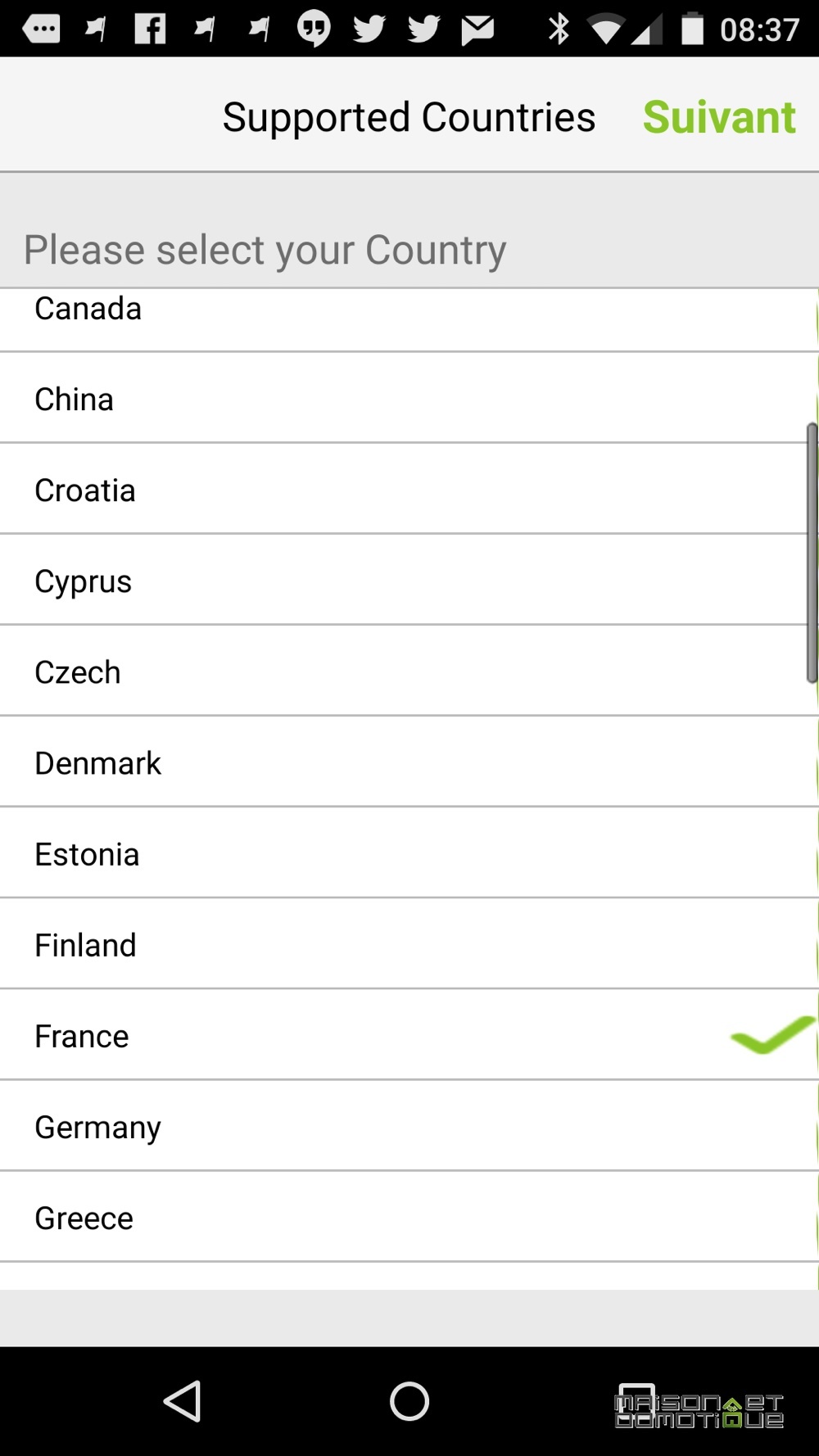Pick Cyprus as your country
This screenshot has height=1456, width=819.
click(x=409, y=580)
